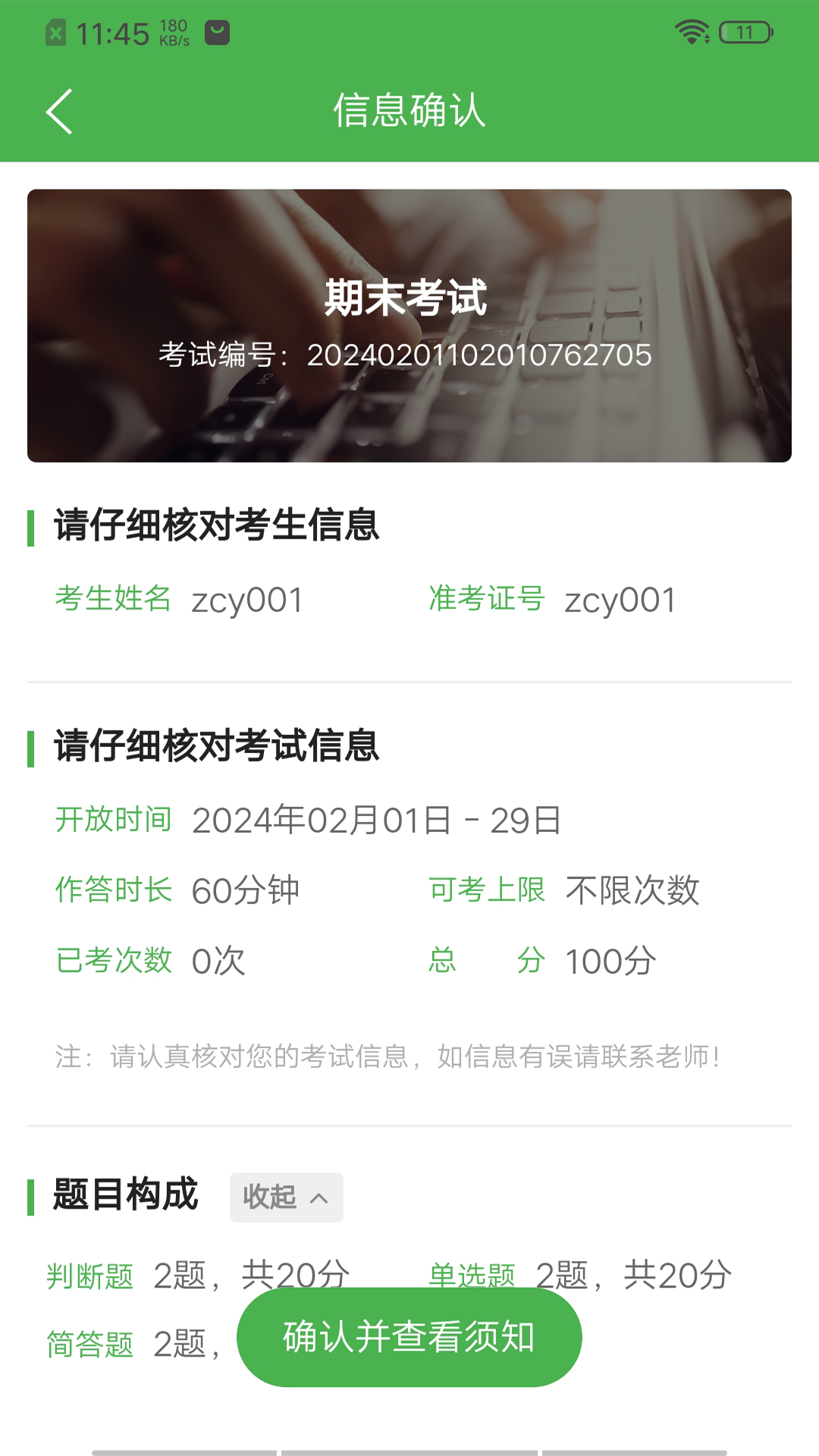Screen dimensions: 819x1456
Task: Collapse the 题目构成 section with 收起
Action: (x=286, y=1197)
